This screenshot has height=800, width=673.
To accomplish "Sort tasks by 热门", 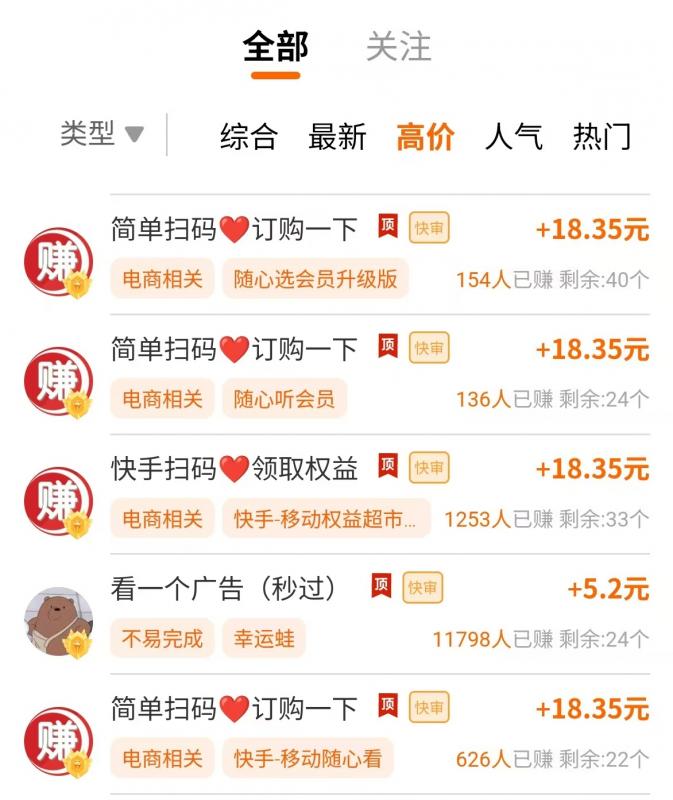I will [x=602, y=136].
